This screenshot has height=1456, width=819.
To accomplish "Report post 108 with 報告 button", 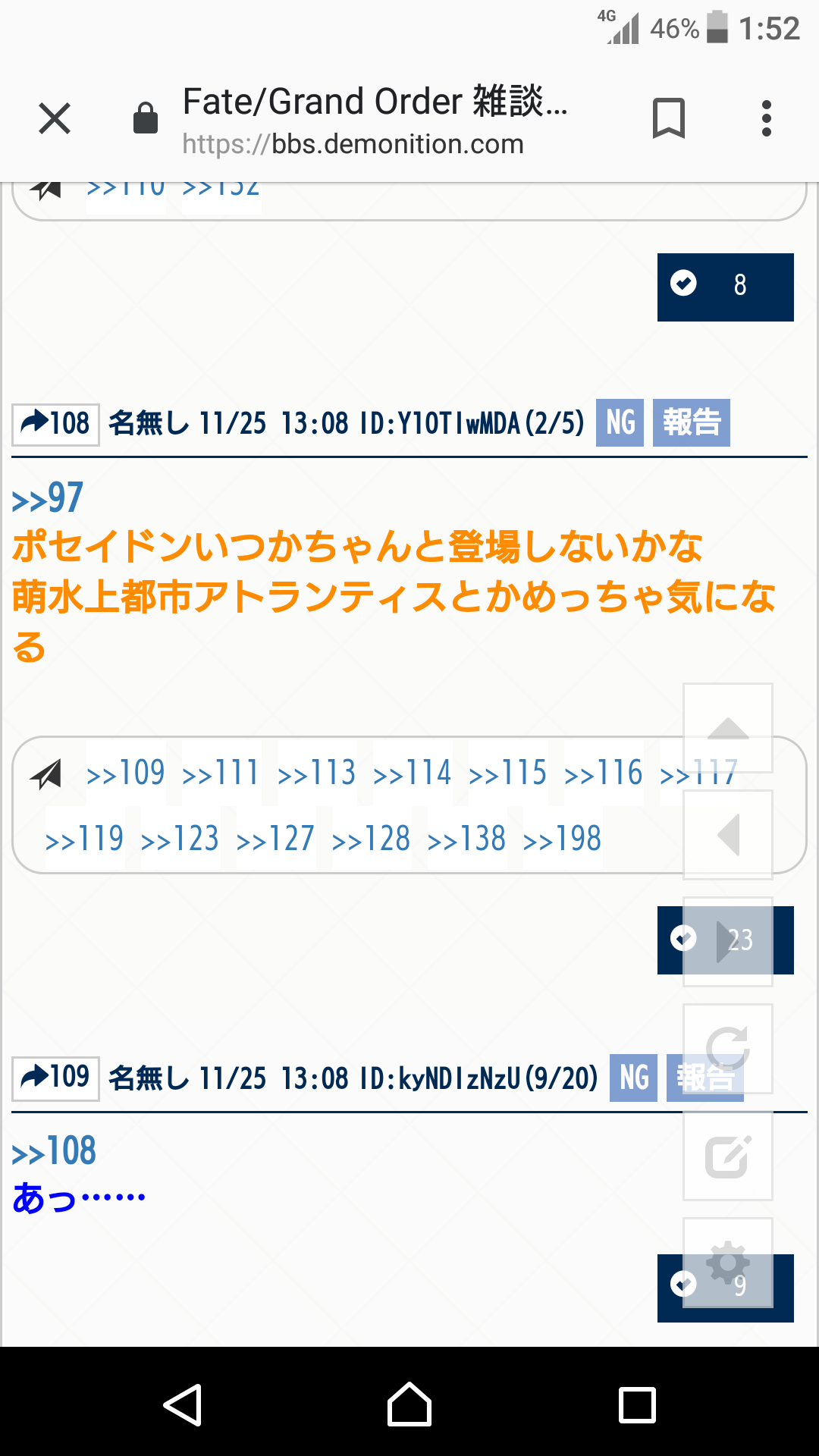I will (691, 422).
